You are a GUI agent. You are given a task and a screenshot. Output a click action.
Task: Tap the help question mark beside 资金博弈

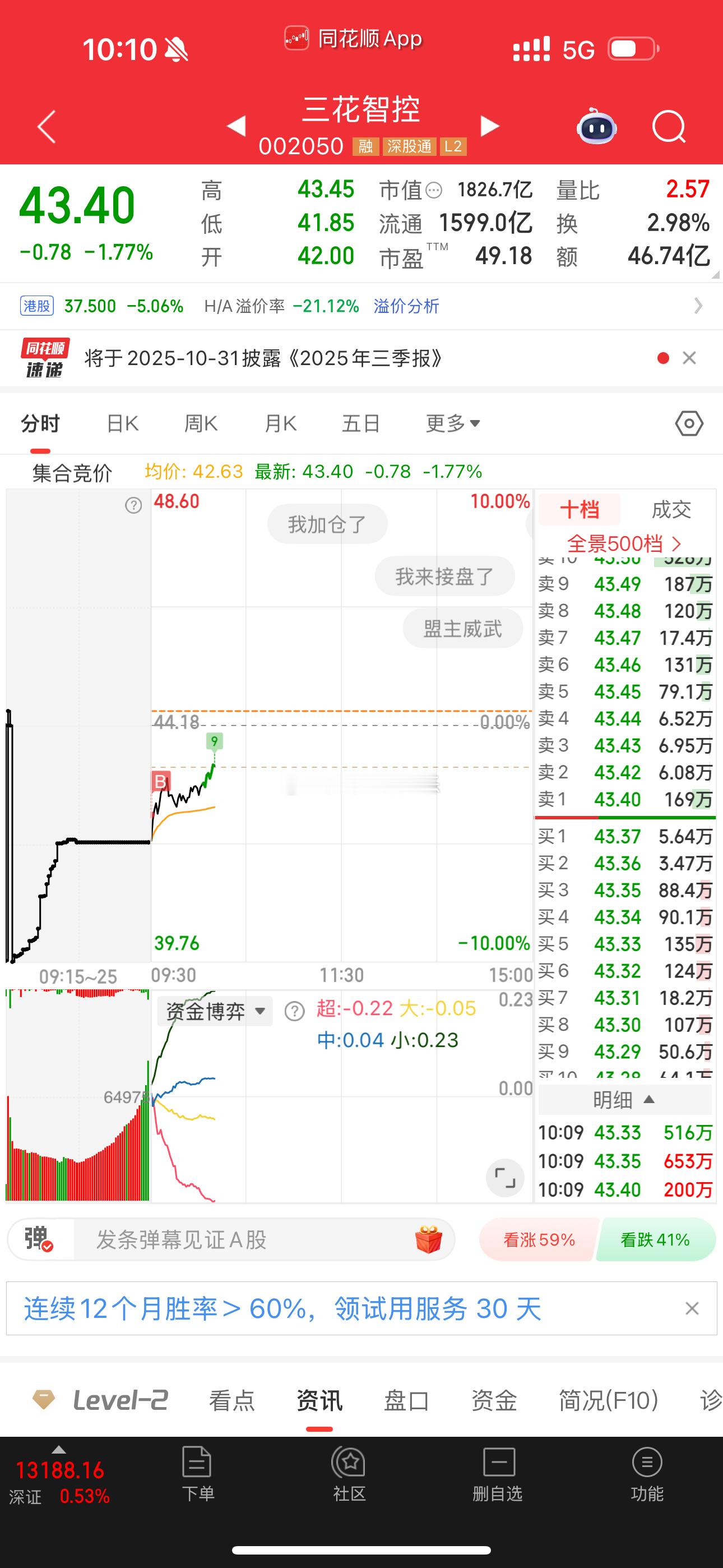tap(294, 1012)
